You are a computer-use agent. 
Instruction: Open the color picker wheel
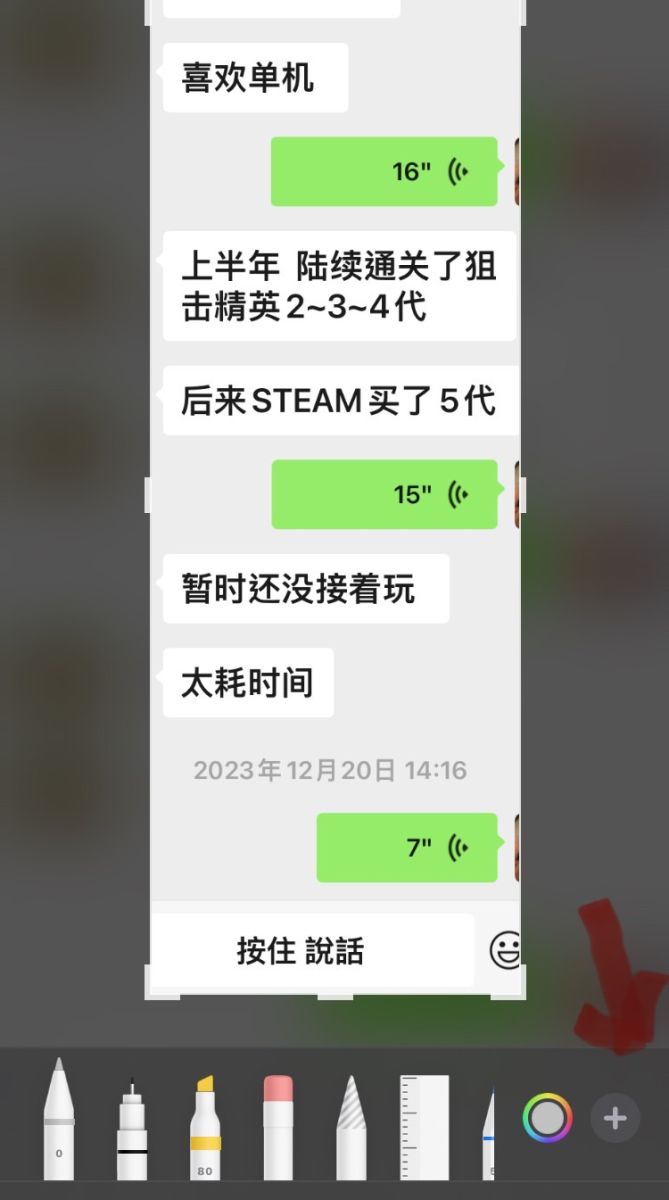[x=547, y=1118]
